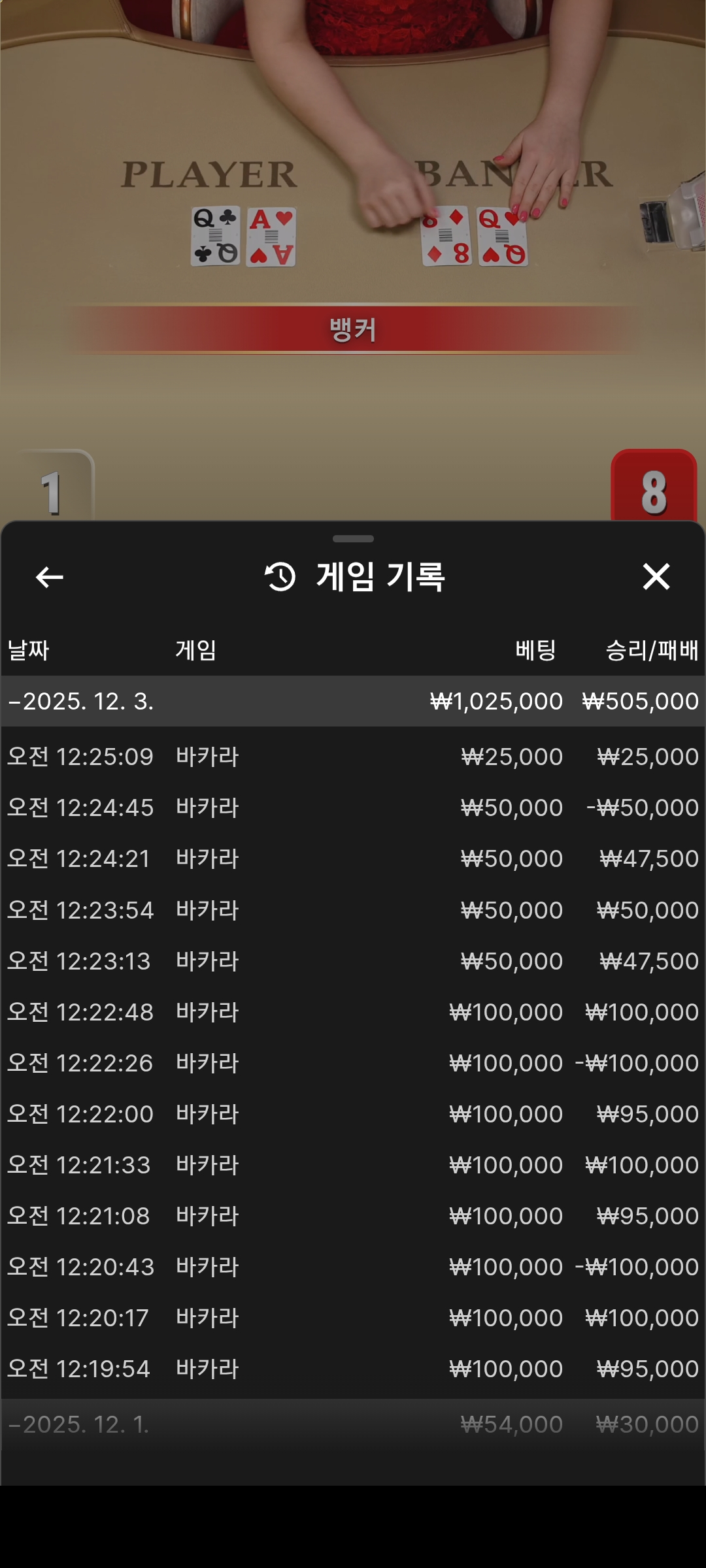Open the 12:20:43 baccarat round record
706x1568 pixels.
click(x=353, y=1267)
